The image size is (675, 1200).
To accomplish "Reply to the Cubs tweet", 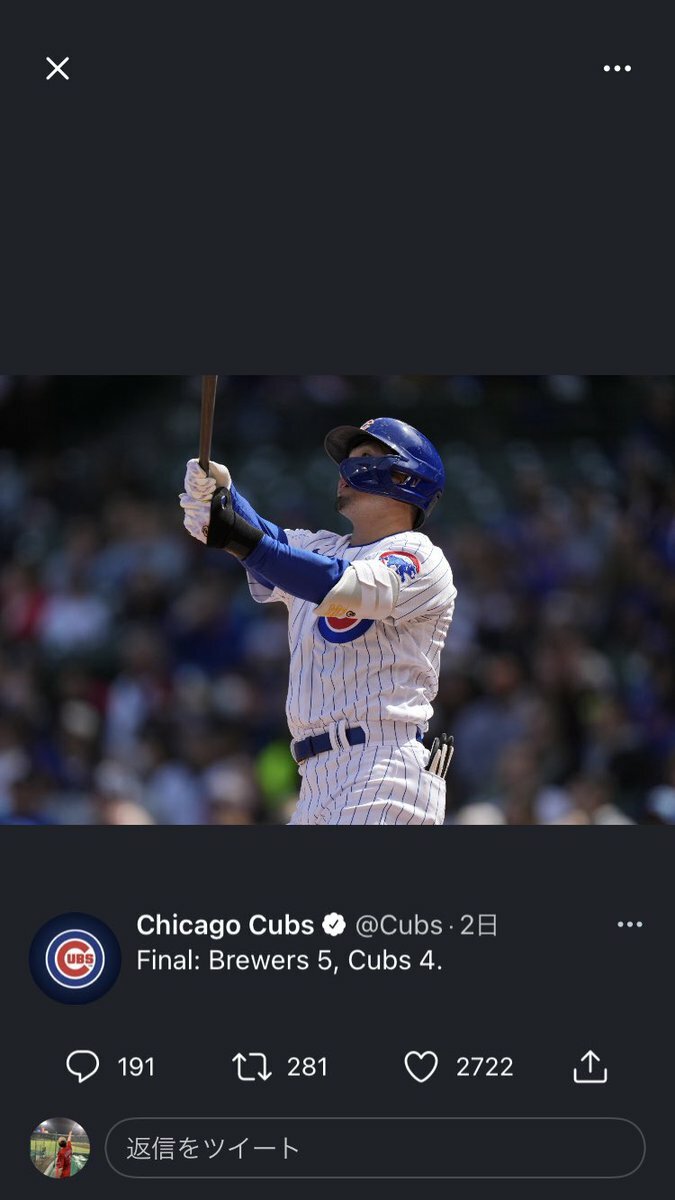I will point(83,1067).
